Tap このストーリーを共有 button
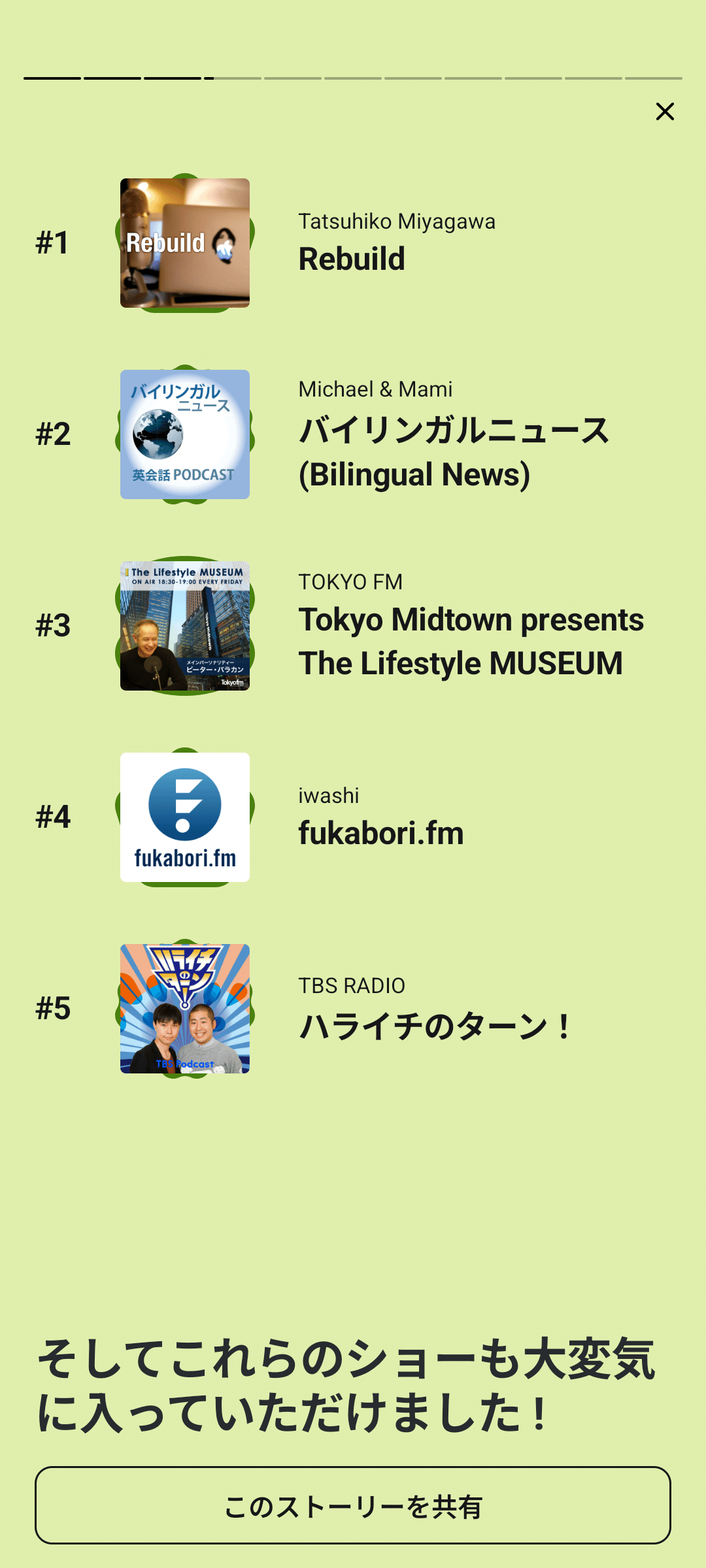Screen dimensions: 706x1568 pyautogui.click(x=353, y=1505)
